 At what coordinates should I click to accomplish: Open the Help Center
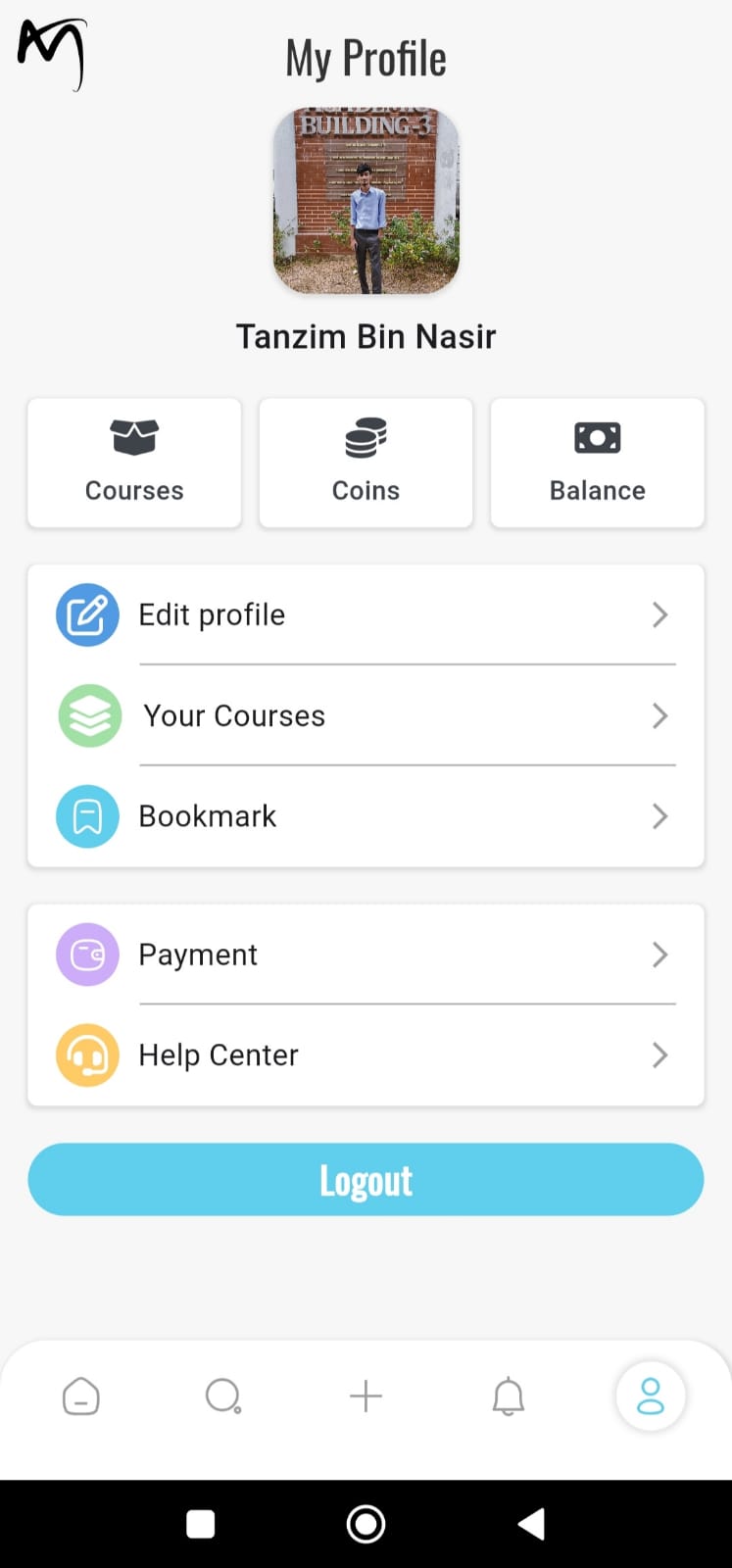[x=366, y=1055]
